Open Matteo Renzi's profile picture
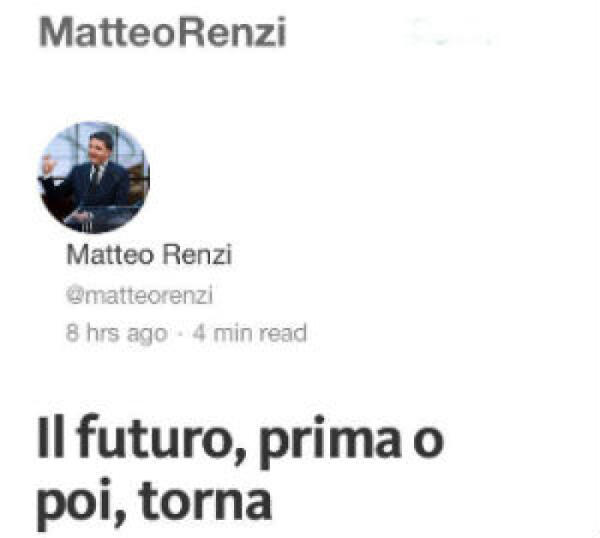Image resolution: width=600 pixels, height=538 pixels. click(94, 178)
